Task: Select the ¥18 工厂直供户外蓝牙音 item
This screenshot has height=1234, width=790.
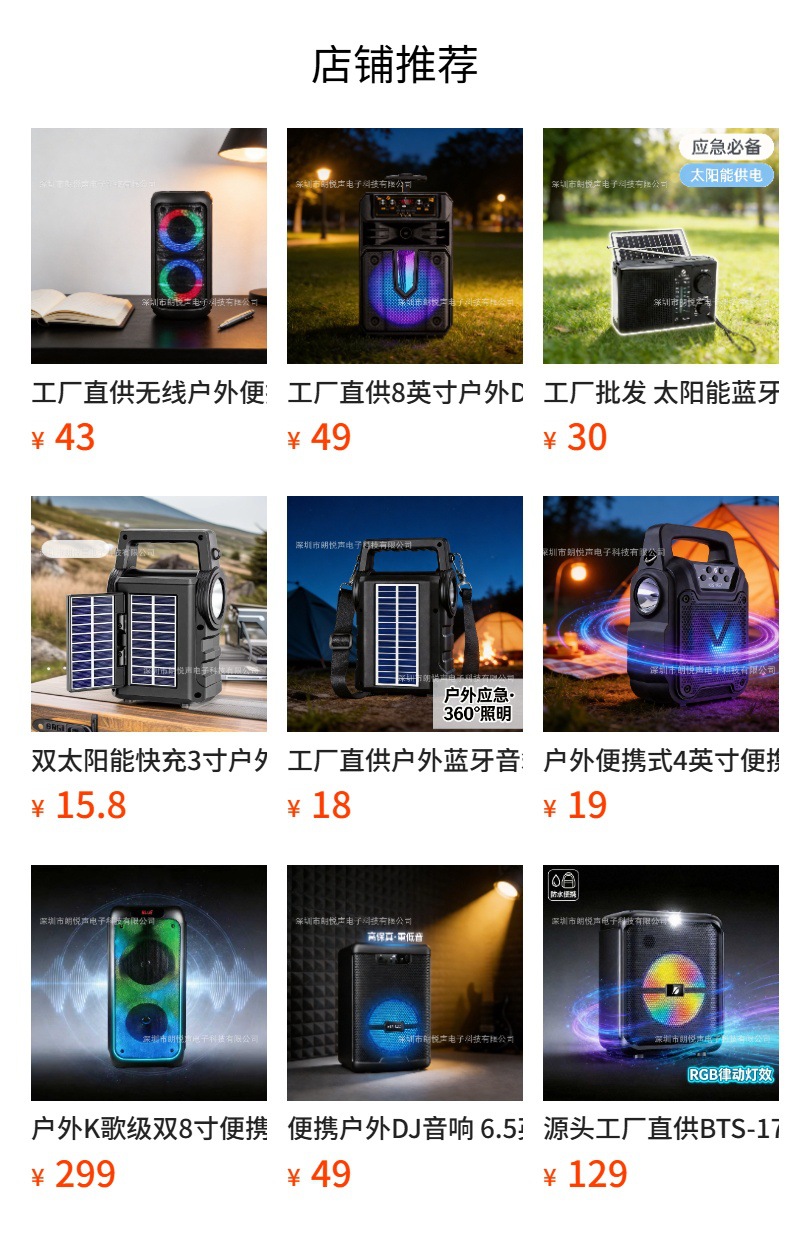Action: (405, 661)
